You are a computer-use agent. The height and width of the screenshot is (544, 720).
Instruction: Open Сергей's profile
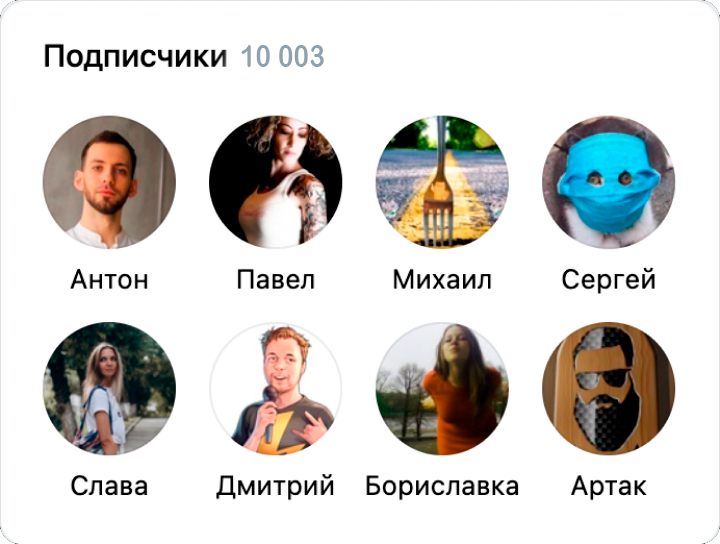click(608, 183)
